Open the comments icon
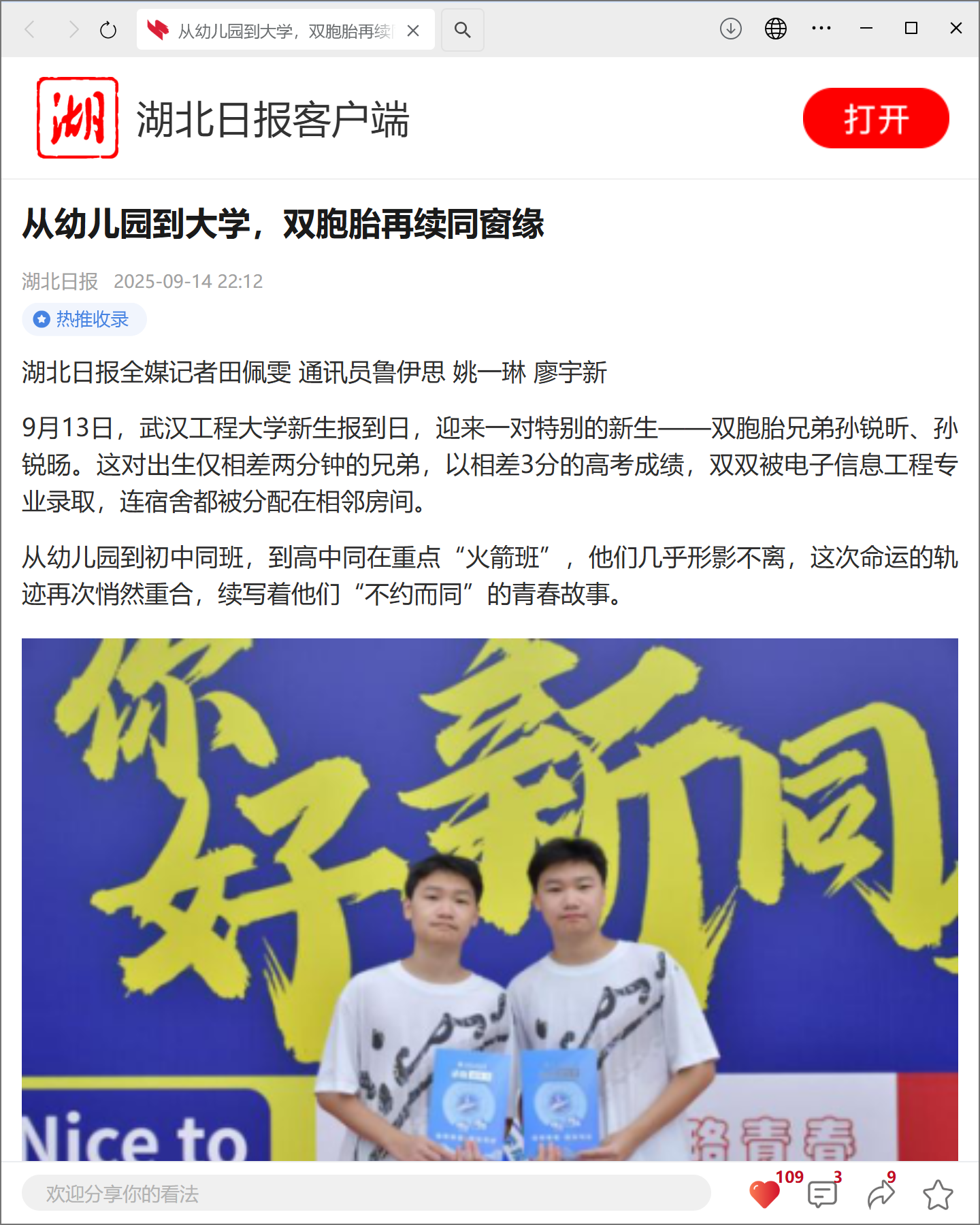The image size is (980, 1225). click(822, 1194)
